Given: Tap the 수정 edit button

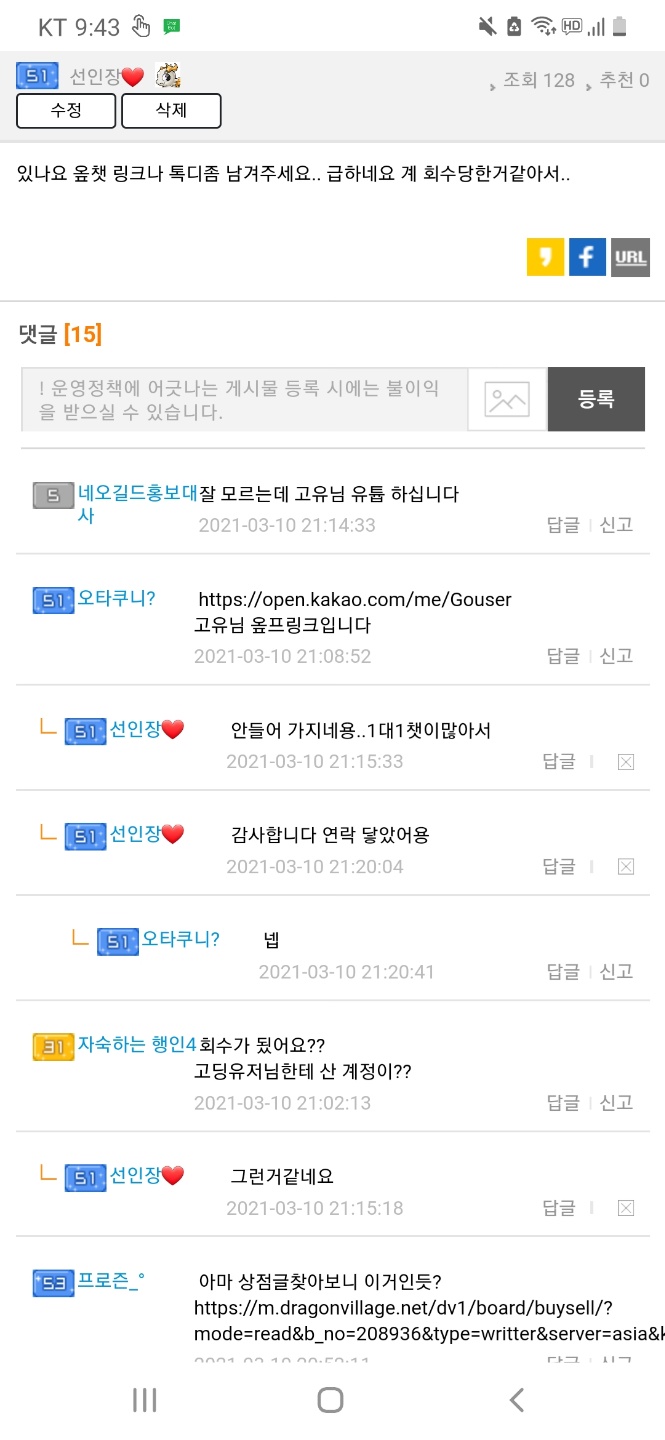Looking at the screenshot, I should pos(67,111).
